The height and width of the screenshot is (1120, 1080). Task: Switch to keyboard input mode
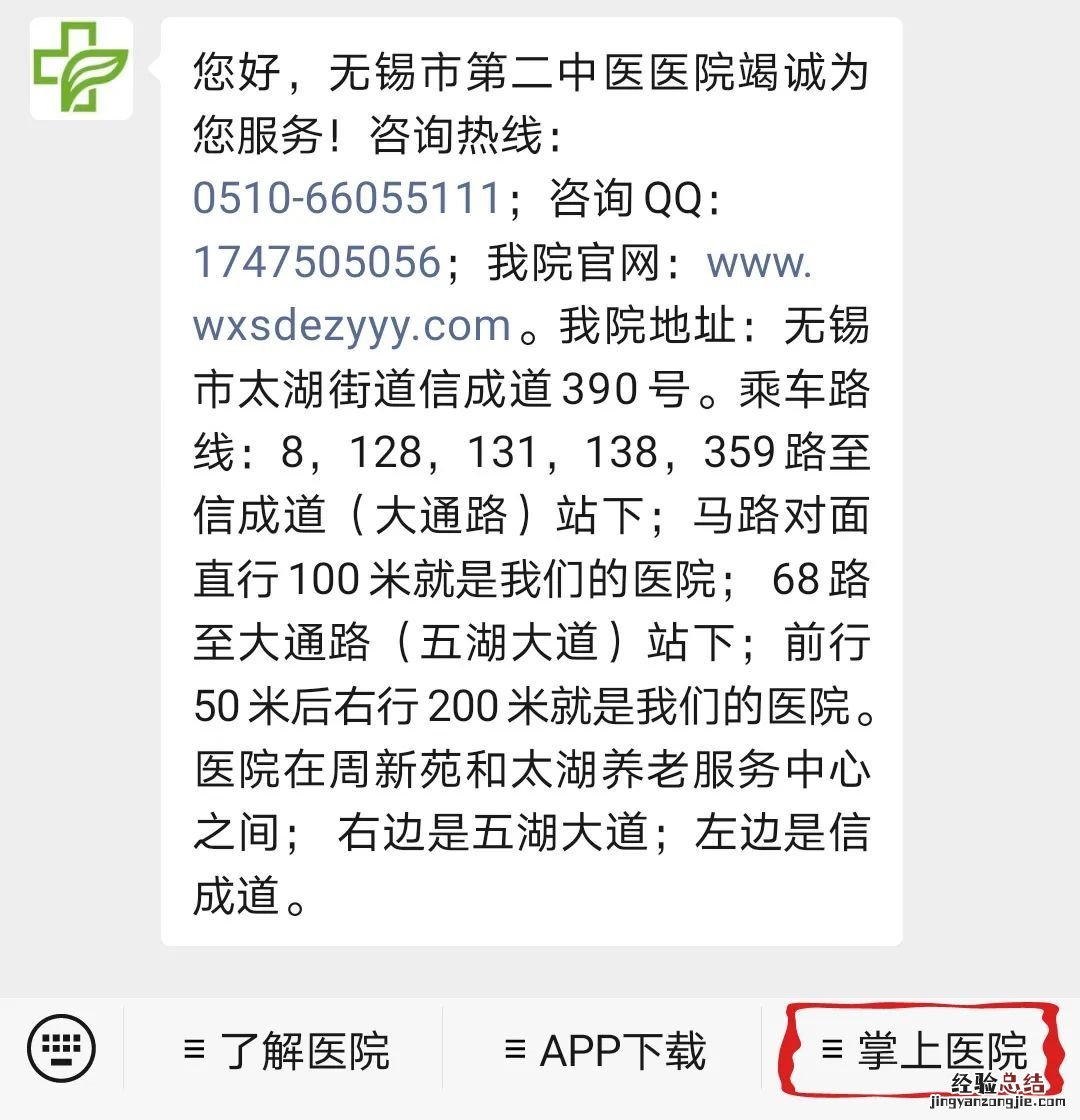[x=61, y=1048]
